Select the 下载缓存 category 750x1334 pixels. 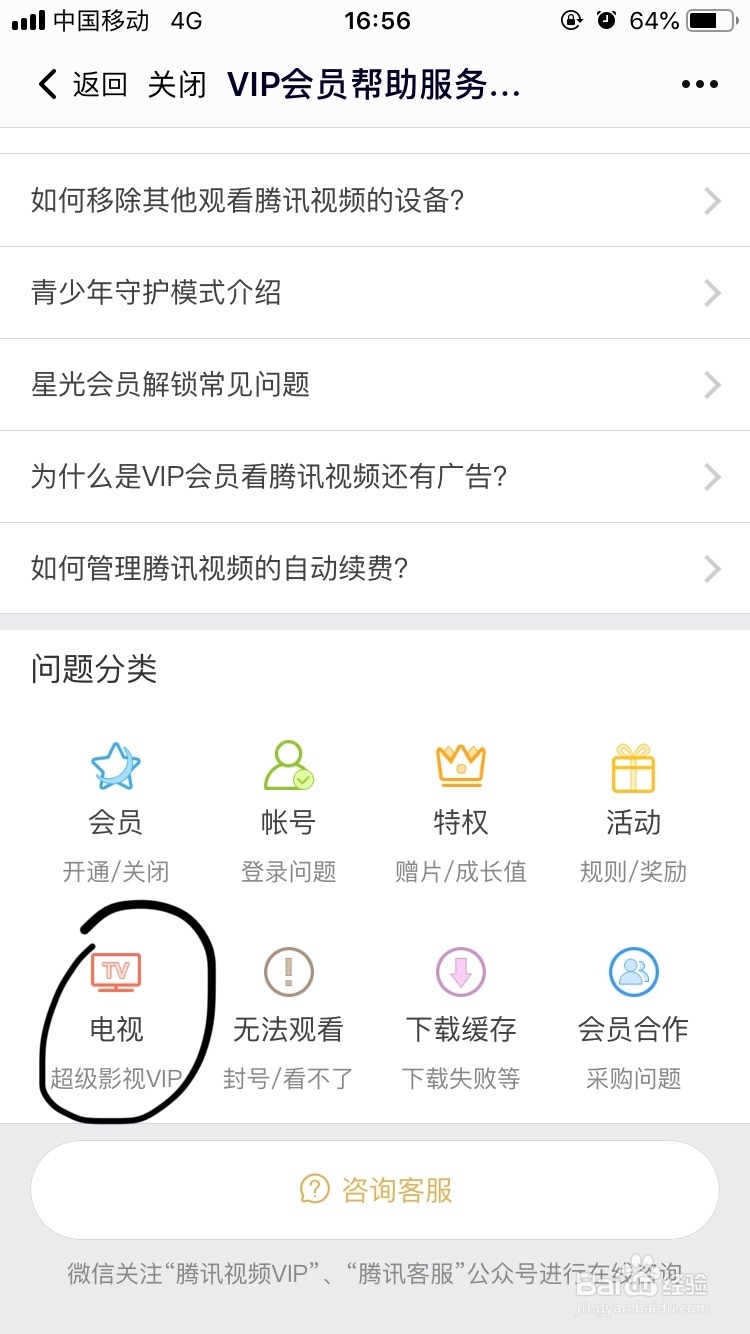click(x=461, y=1019)
